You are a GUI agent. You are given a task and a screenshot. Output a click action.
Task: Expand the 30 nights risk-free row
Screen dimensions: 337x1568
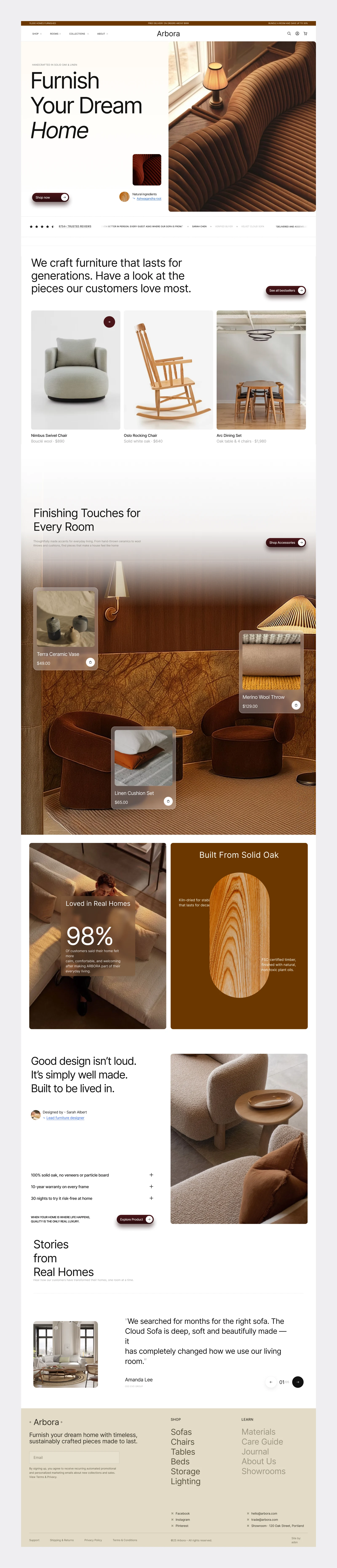[x=92, y=1198]
